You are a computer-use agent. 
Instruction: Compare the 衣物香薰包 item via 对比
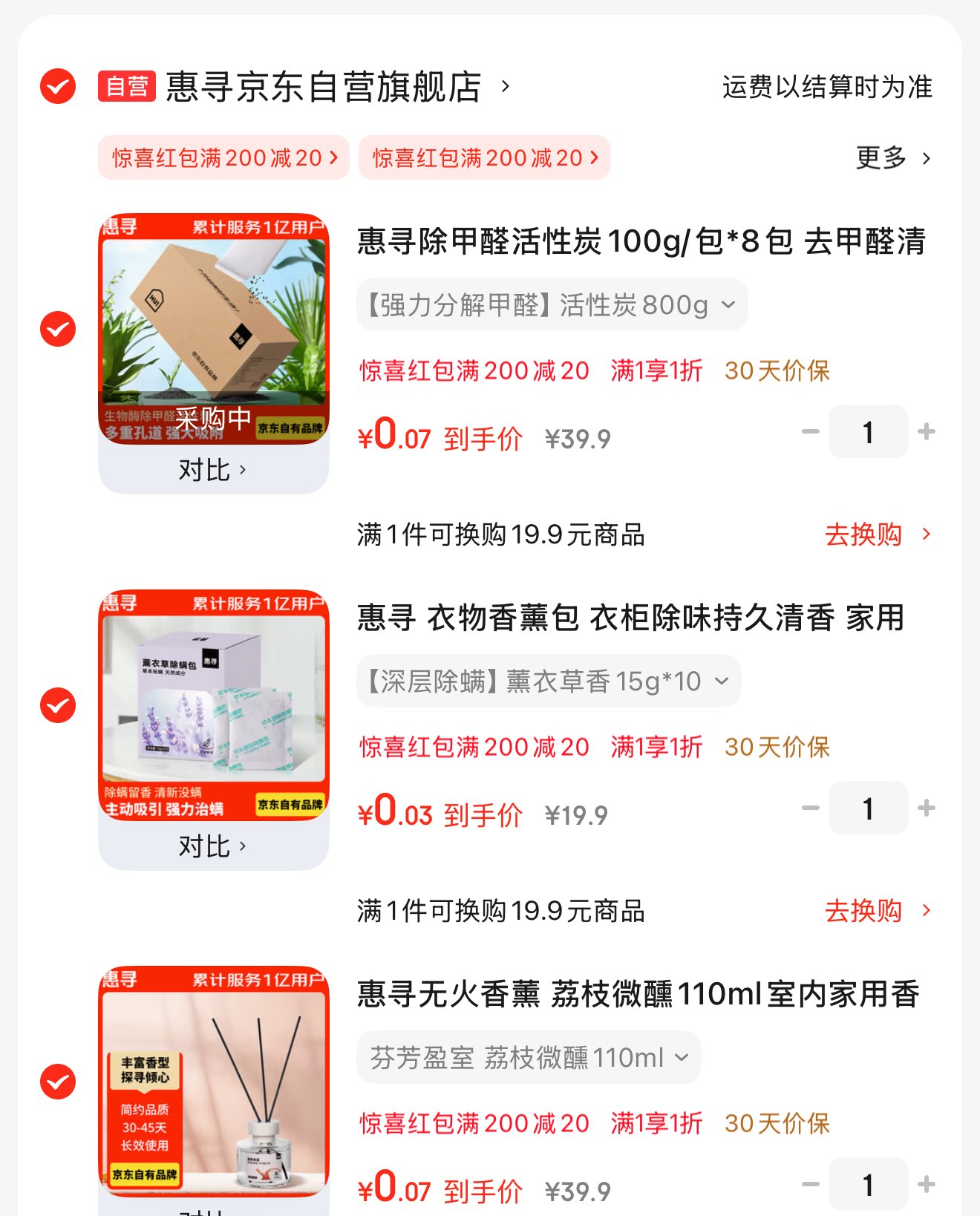(212, 846)
